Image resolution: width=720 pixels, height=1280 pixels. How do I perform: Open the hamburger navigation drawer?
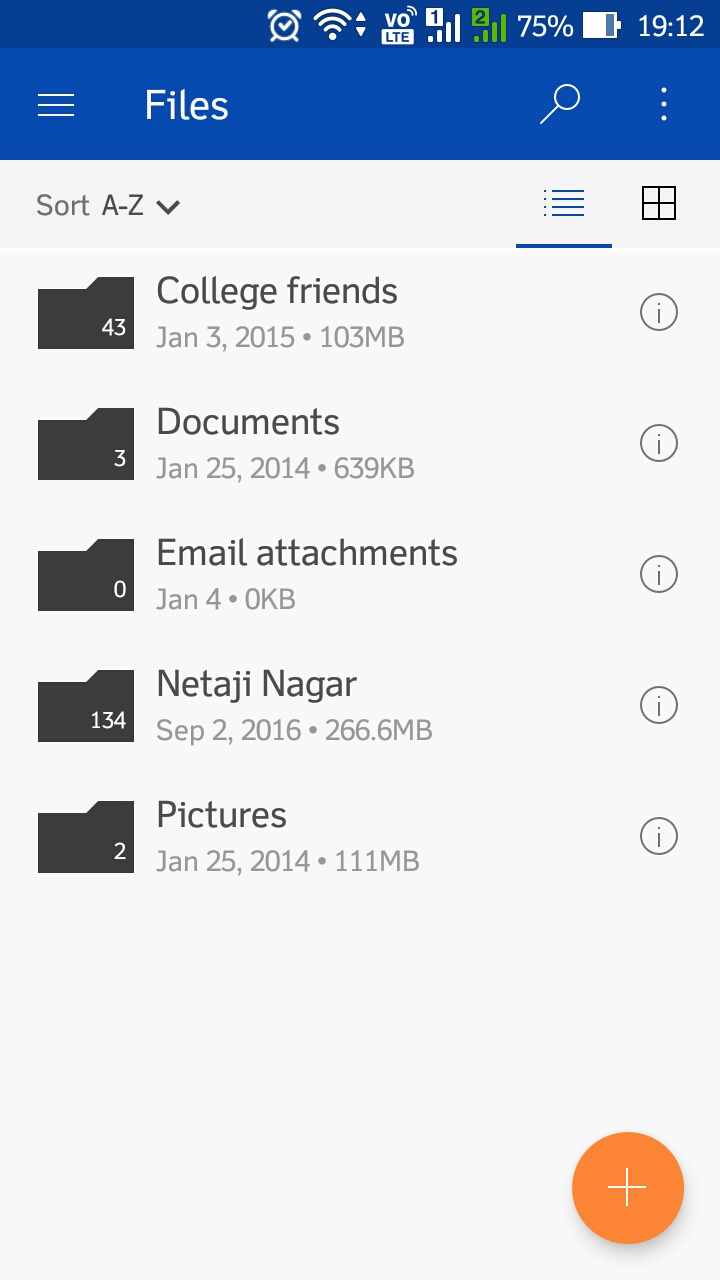click(x=56, y=105)
